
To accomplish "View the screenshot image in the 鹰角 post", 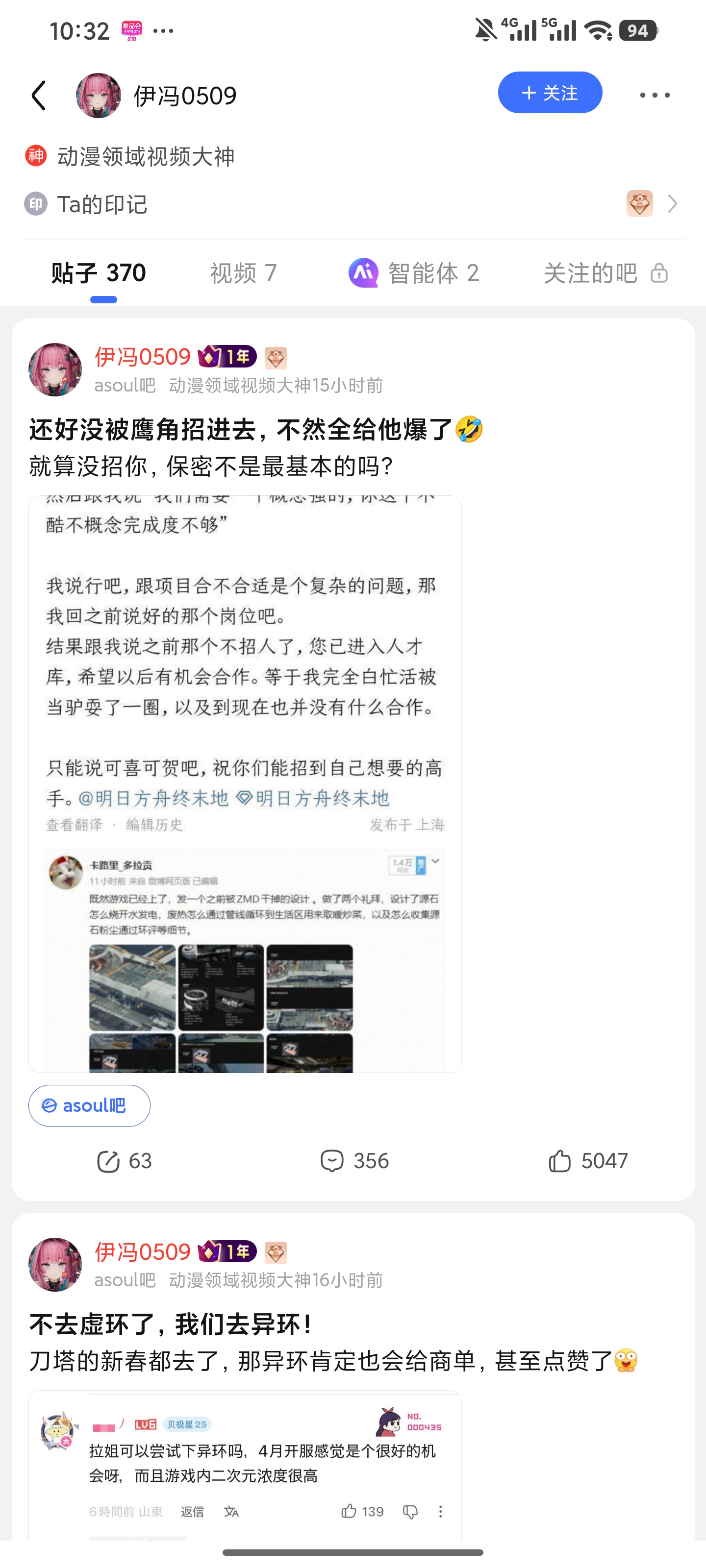I will (245, 784).
